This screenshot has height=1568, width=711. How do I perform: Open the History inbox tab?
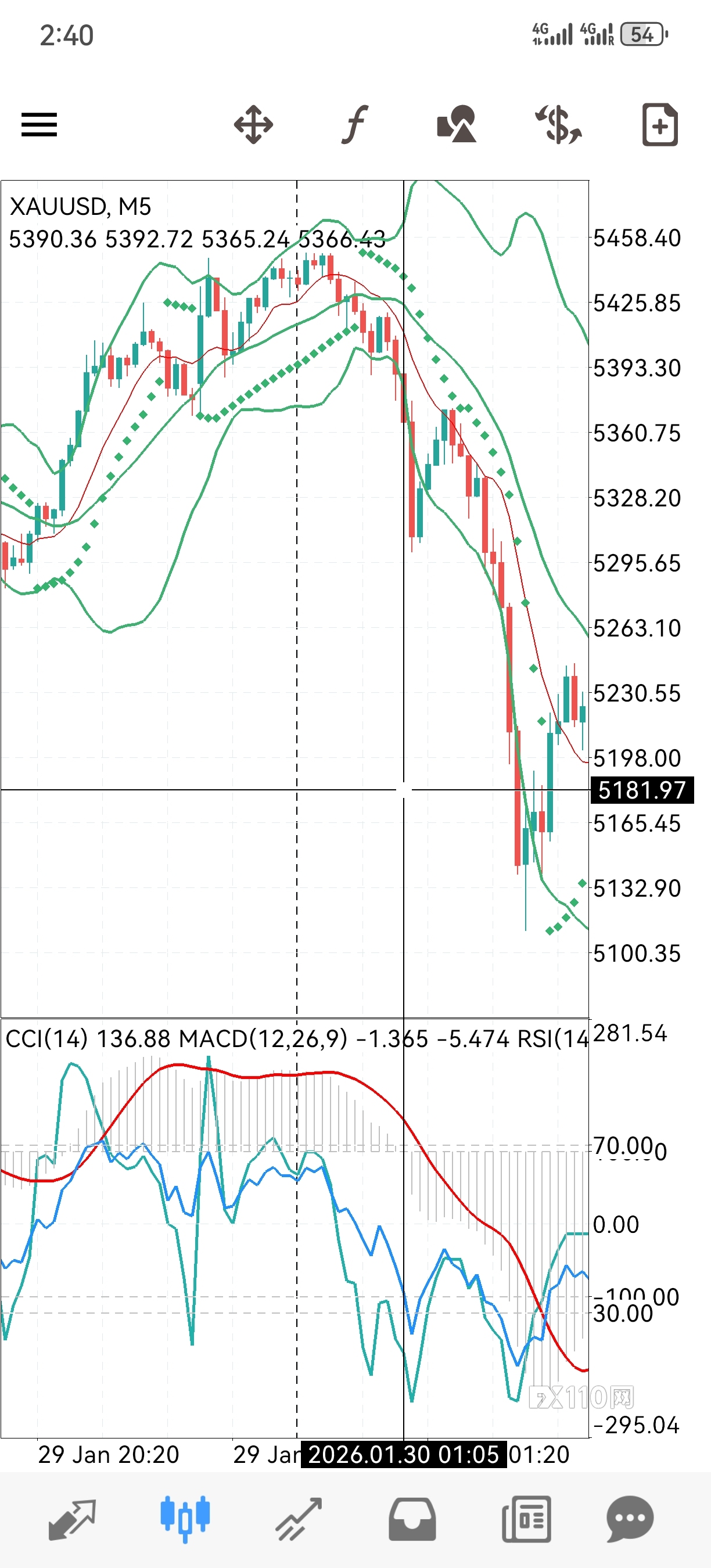[x=412, y=1519]
